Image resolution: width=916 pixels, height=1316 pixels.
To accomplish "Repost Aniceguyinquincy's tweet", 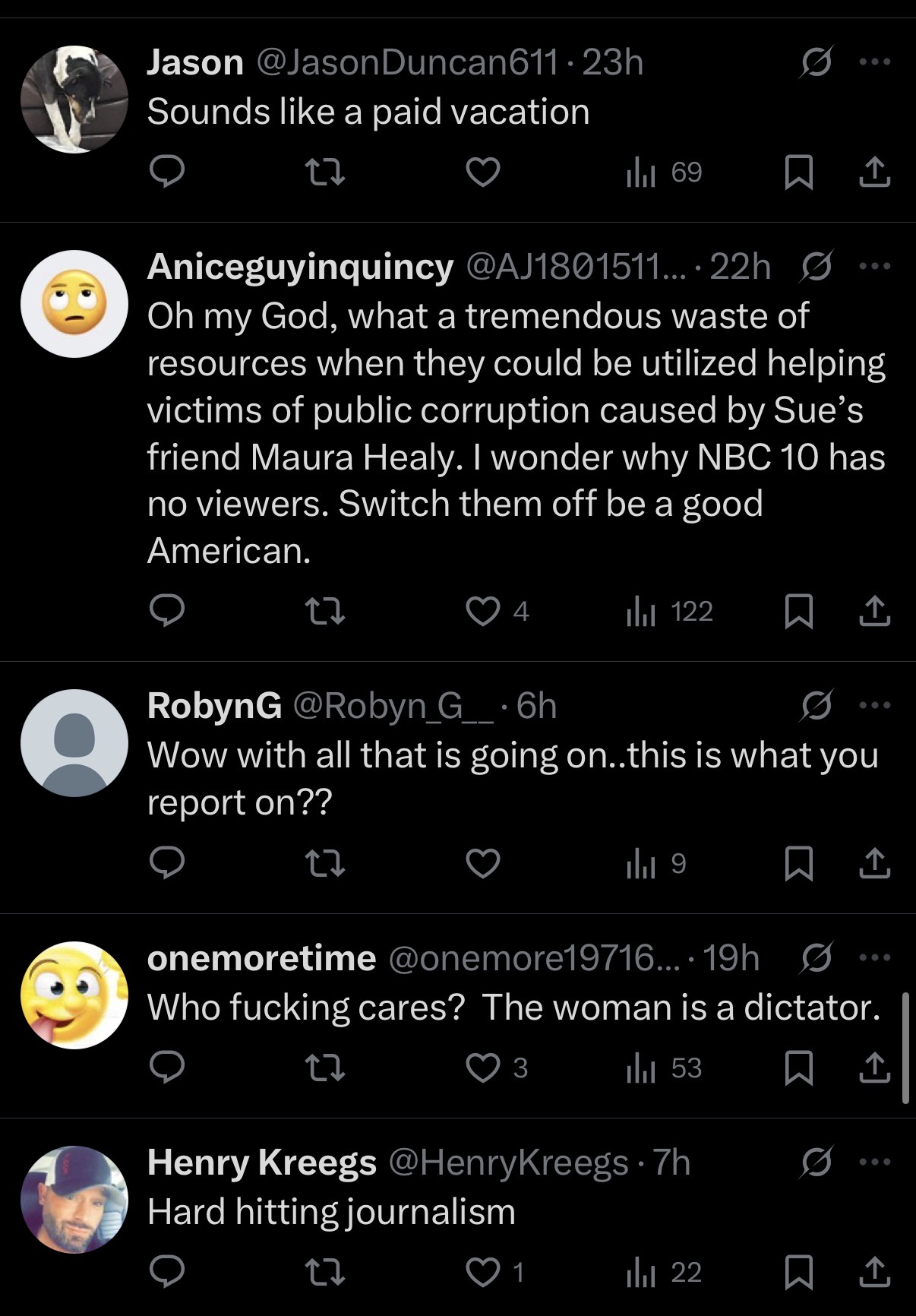I will [x=324, y=611].
